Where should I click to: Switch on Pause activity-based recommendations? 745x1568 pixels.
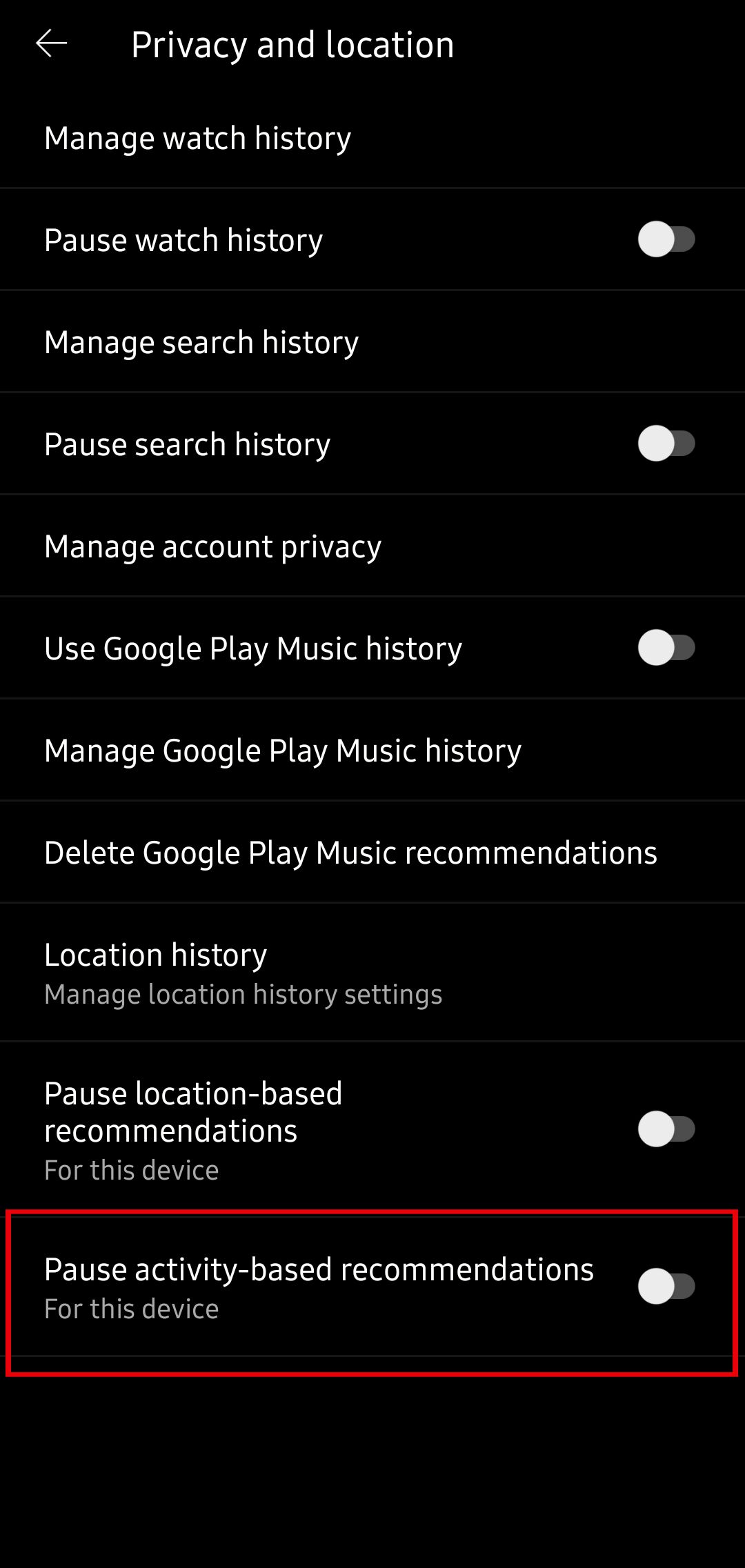tap(666, 1287)
